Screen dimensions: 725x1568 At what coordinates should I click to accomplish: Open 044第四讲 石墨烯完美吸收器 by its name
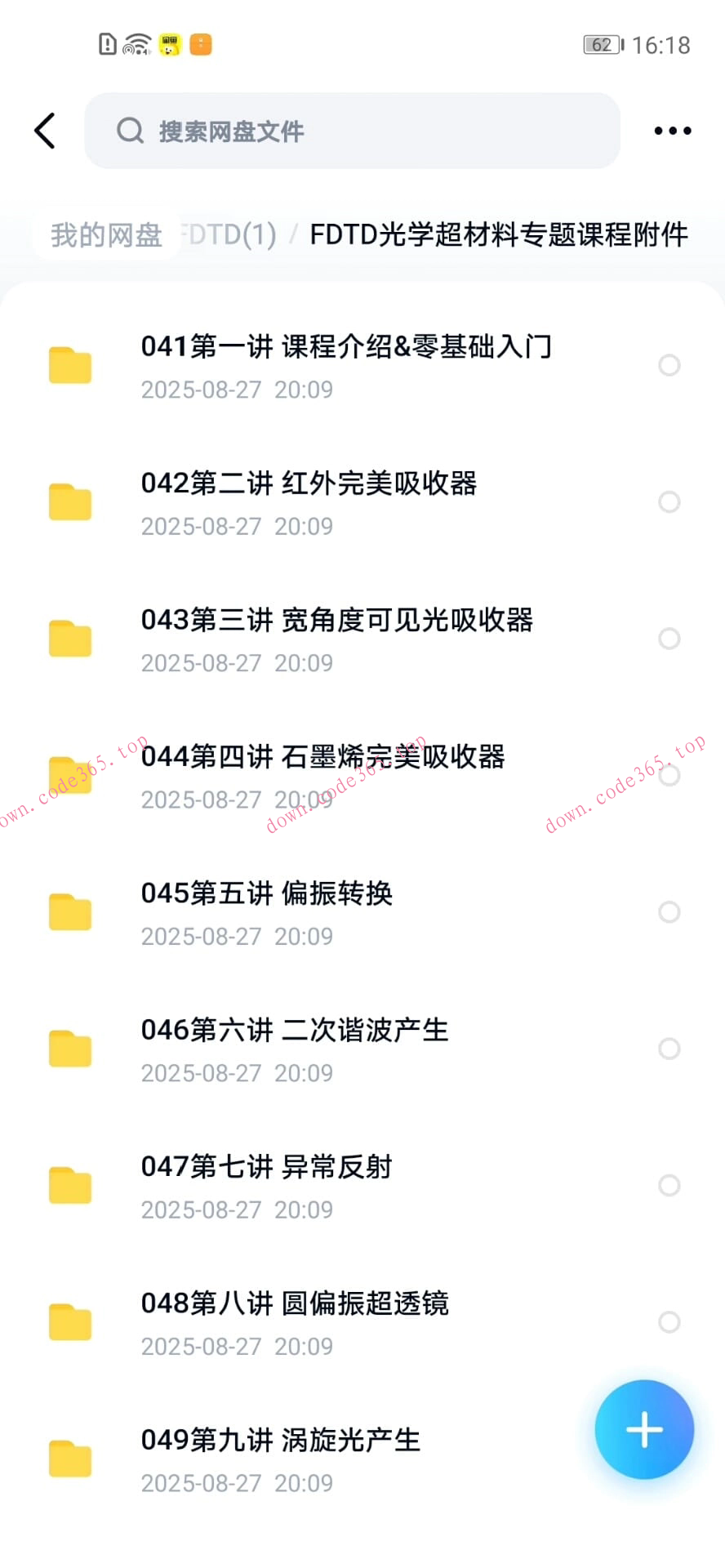click(x=324, y=757)
